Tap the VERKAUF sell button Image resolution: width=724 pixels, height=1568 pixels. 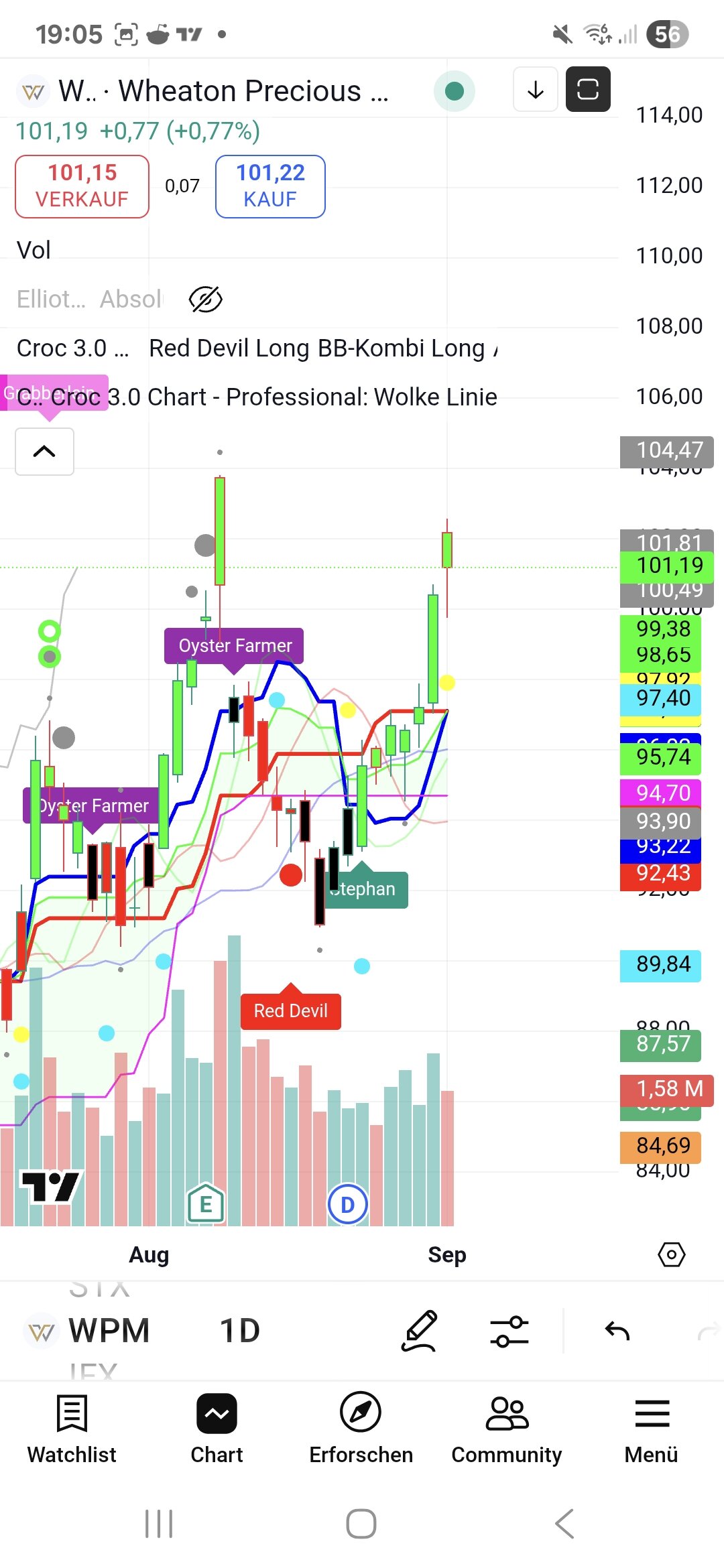coord(82,186)
